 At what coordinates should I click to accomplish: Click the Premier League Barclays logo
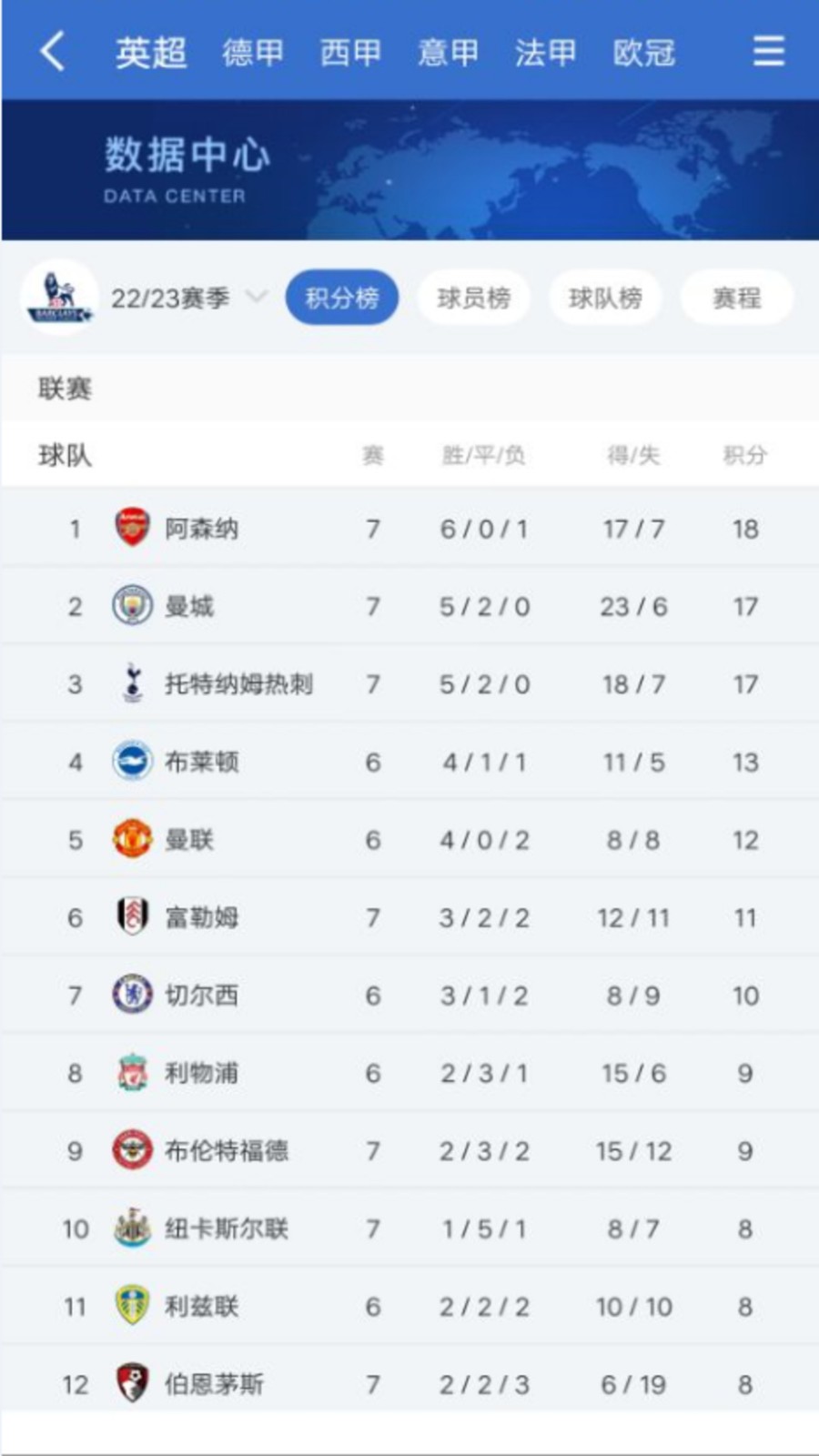click(x=59, y=296)
